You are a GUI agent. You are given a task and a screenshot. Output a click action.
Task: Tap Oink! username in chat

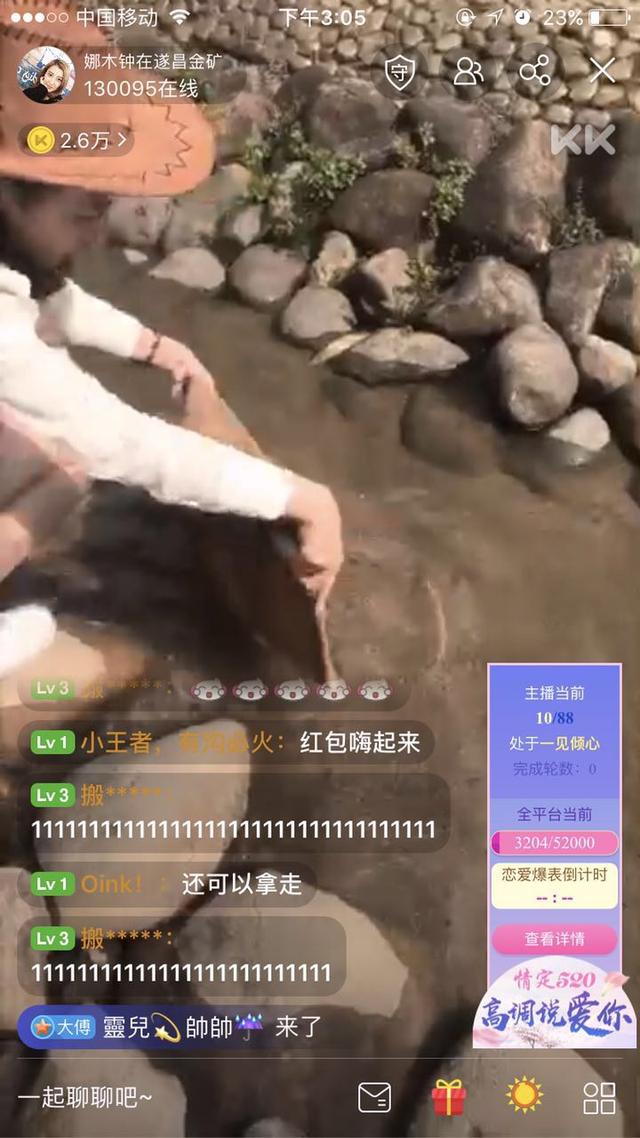(112, 884)
